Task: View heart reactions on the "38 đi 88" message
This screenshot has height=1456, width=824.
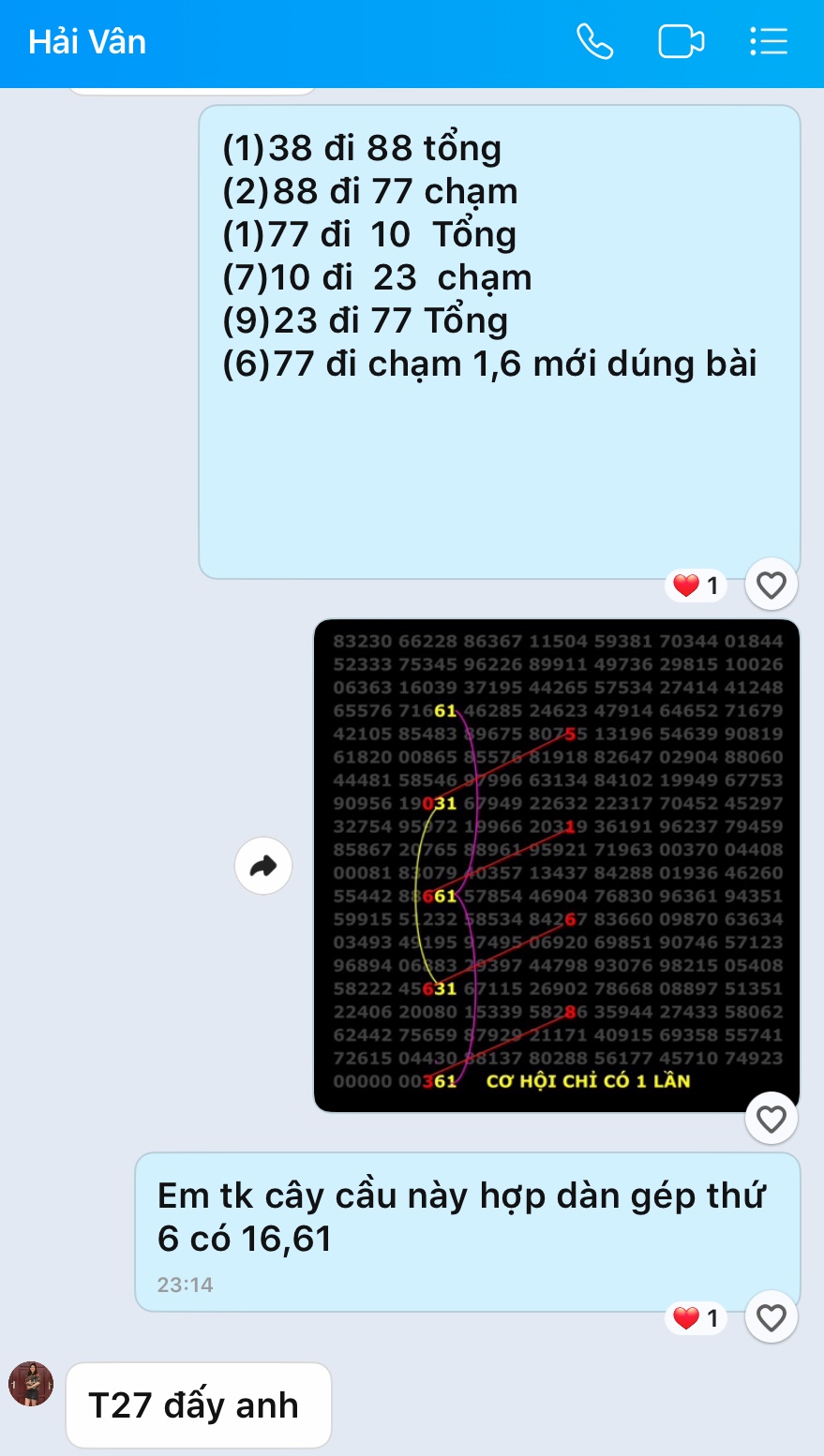Action: pyautogui.click(x=697, y=586)
